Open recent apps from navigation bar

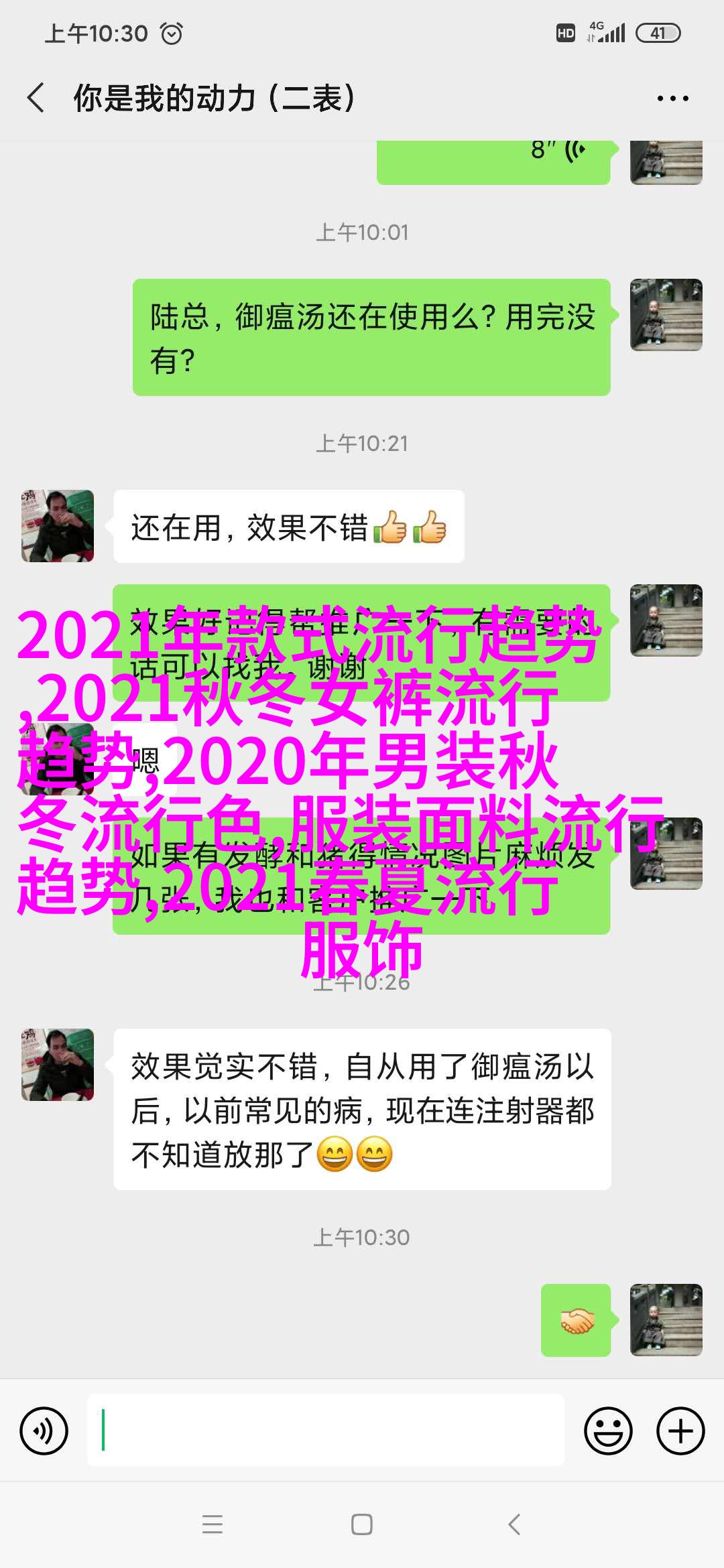pos(212,1525)
